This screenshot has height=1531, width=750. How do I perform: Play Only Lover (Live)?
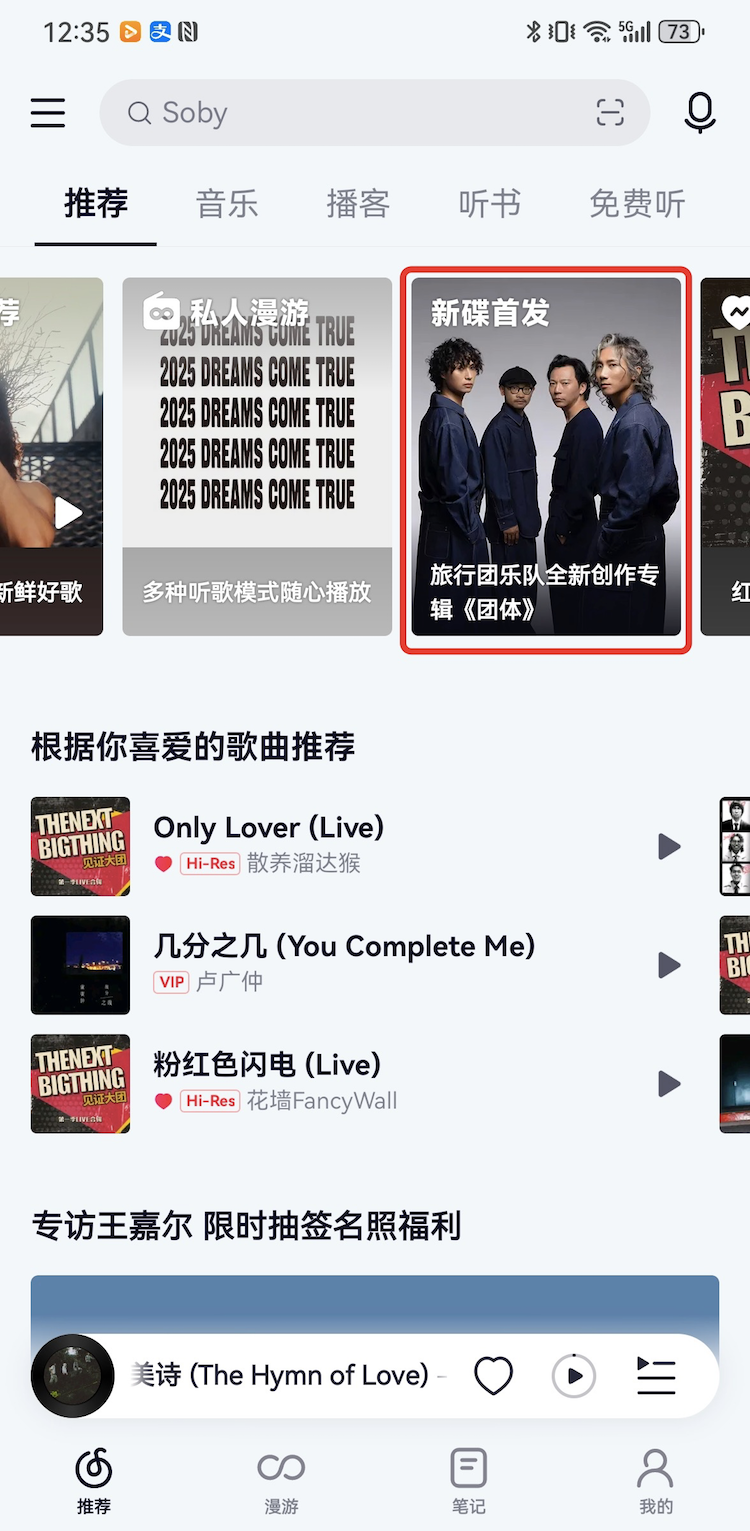click(669, 847)
